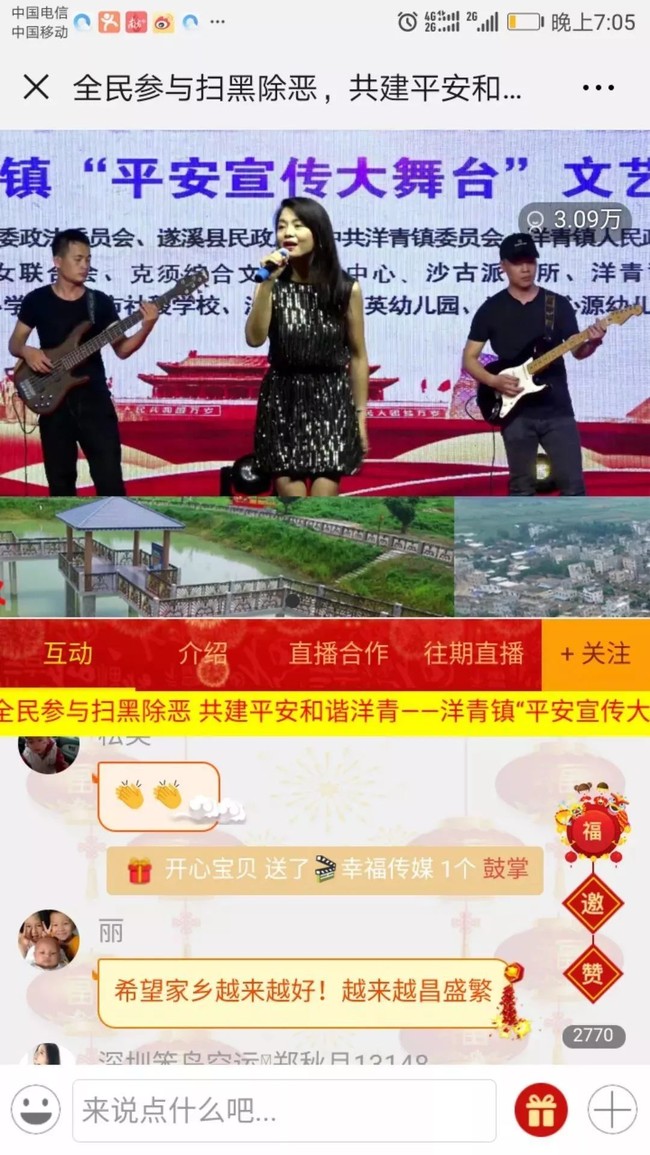Screen dimensions: 650x1155
Task: Open the emoji picker
Action: click(x=35, y=1110)
